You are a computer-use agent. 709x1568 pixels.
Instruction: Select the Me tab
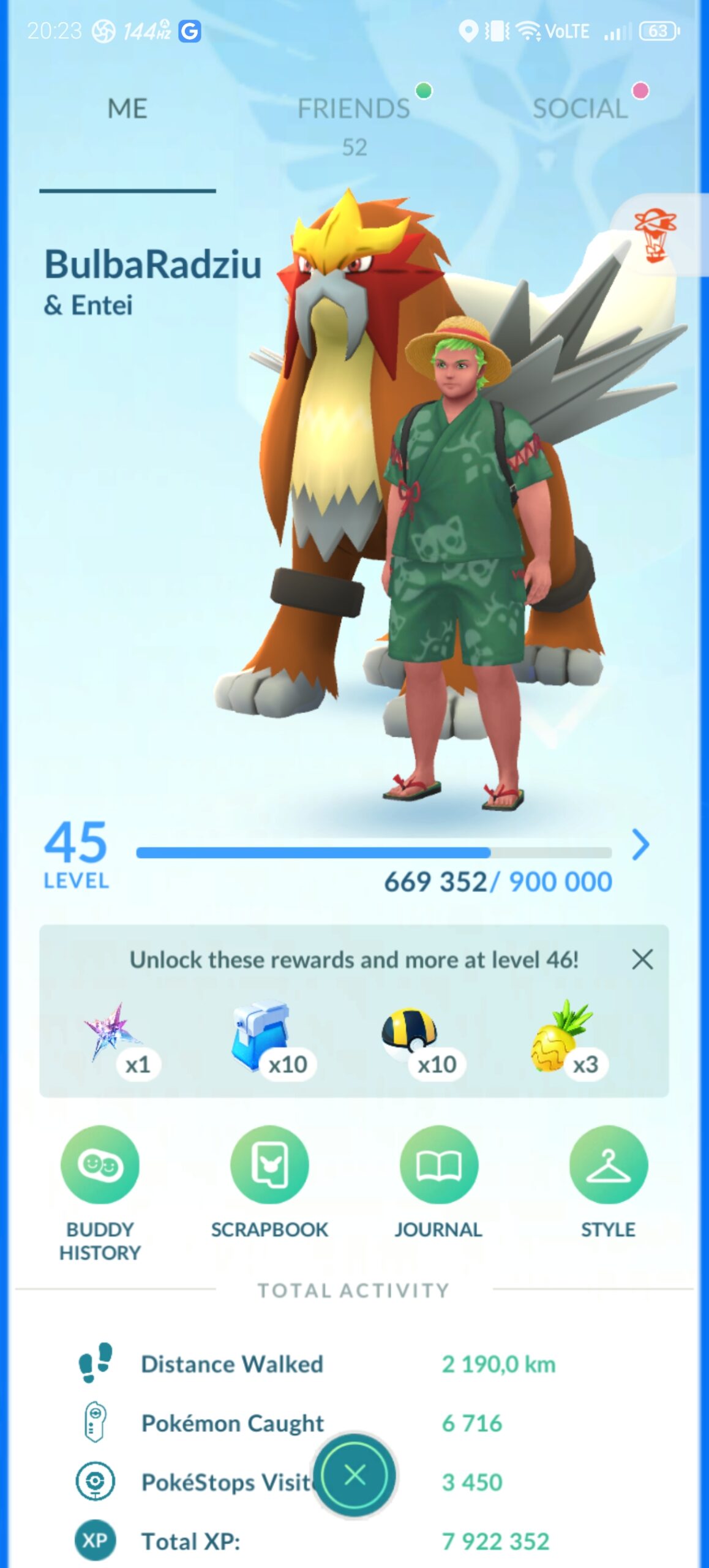127,110
